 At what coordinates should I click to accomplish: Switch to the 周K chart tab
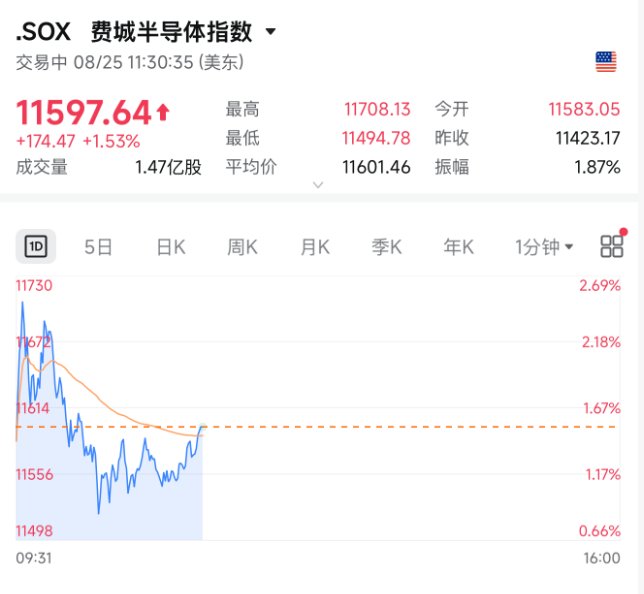pos(242,247)
